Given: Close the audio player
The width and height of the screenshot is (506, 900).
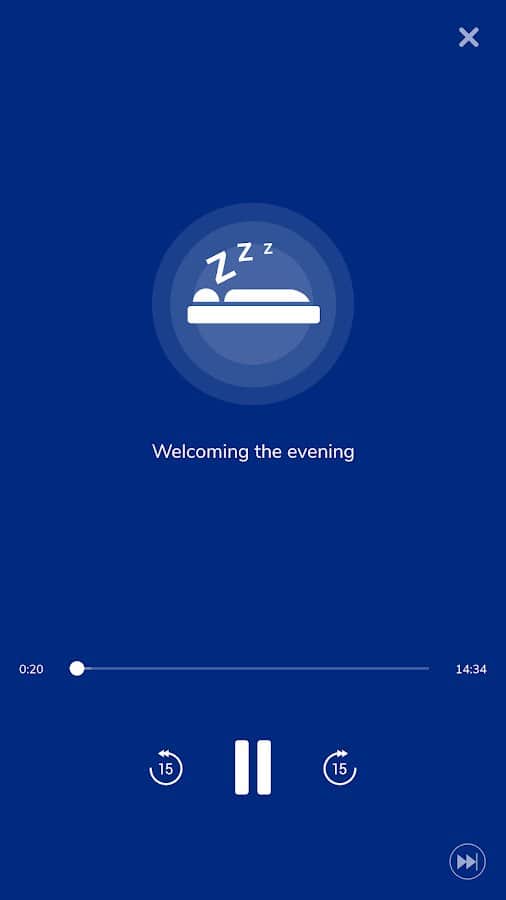Looking at the screenshot, I should tap(468, 37).
